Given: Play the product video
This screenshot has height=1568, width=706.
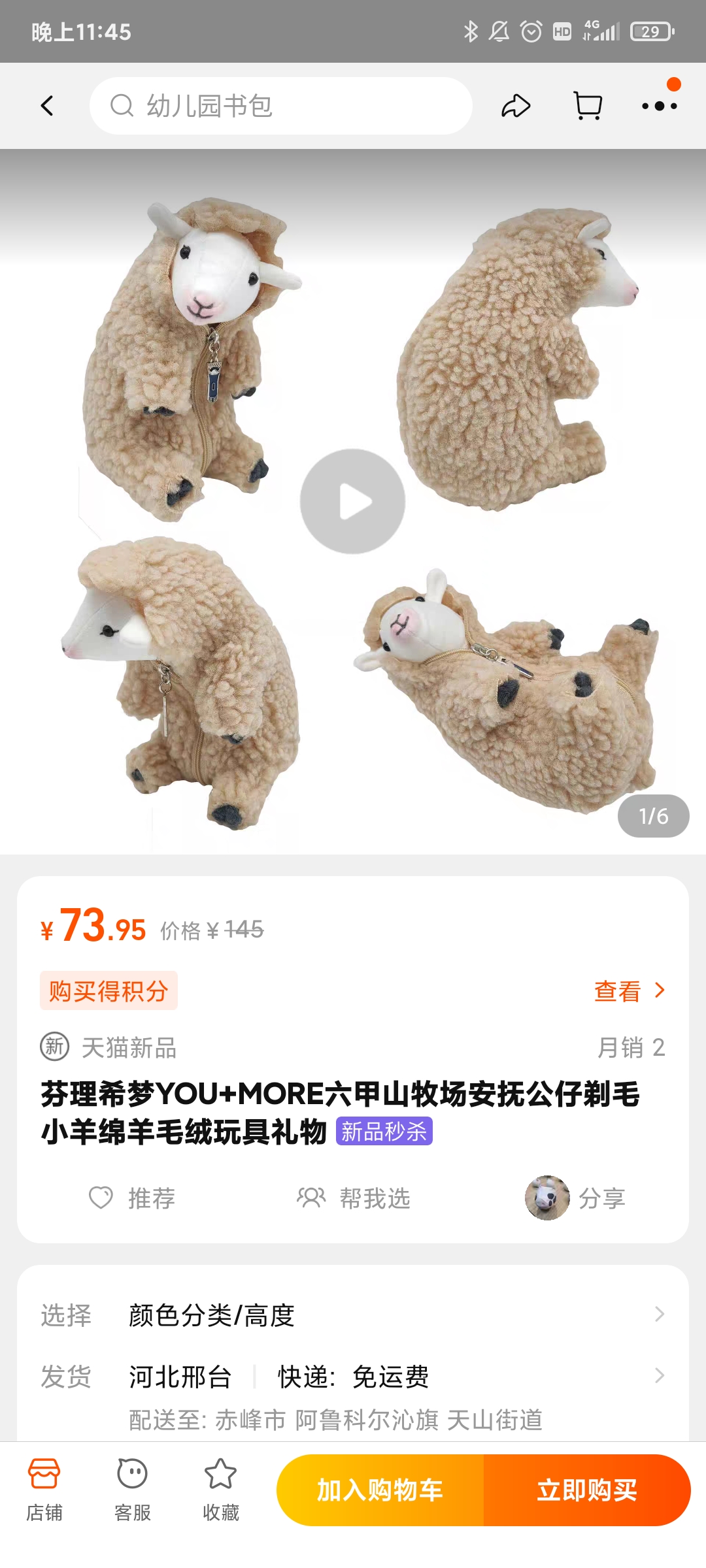Looking at the screenshot, I should [x=352, y=502].
